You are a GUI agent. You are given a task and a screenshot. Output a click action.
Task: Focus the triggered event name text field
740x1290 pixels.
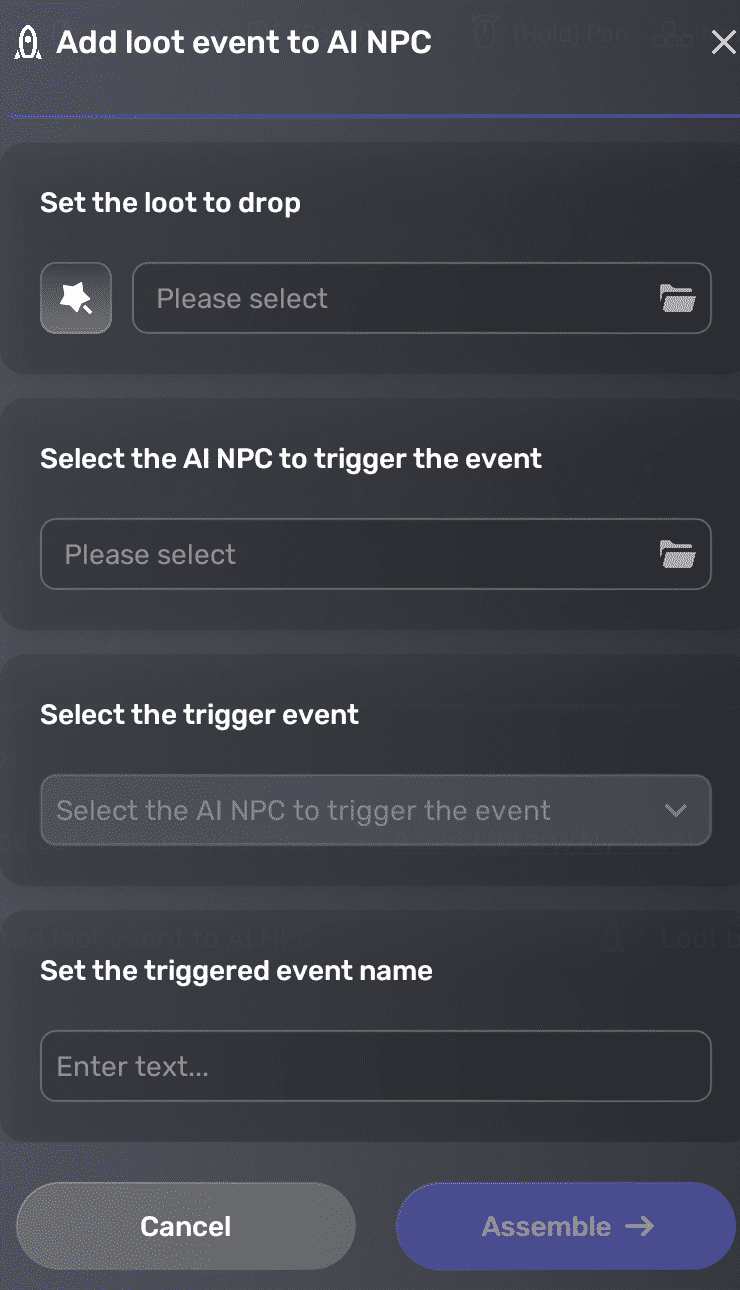pyautogui.click(x=375, y=1066)
